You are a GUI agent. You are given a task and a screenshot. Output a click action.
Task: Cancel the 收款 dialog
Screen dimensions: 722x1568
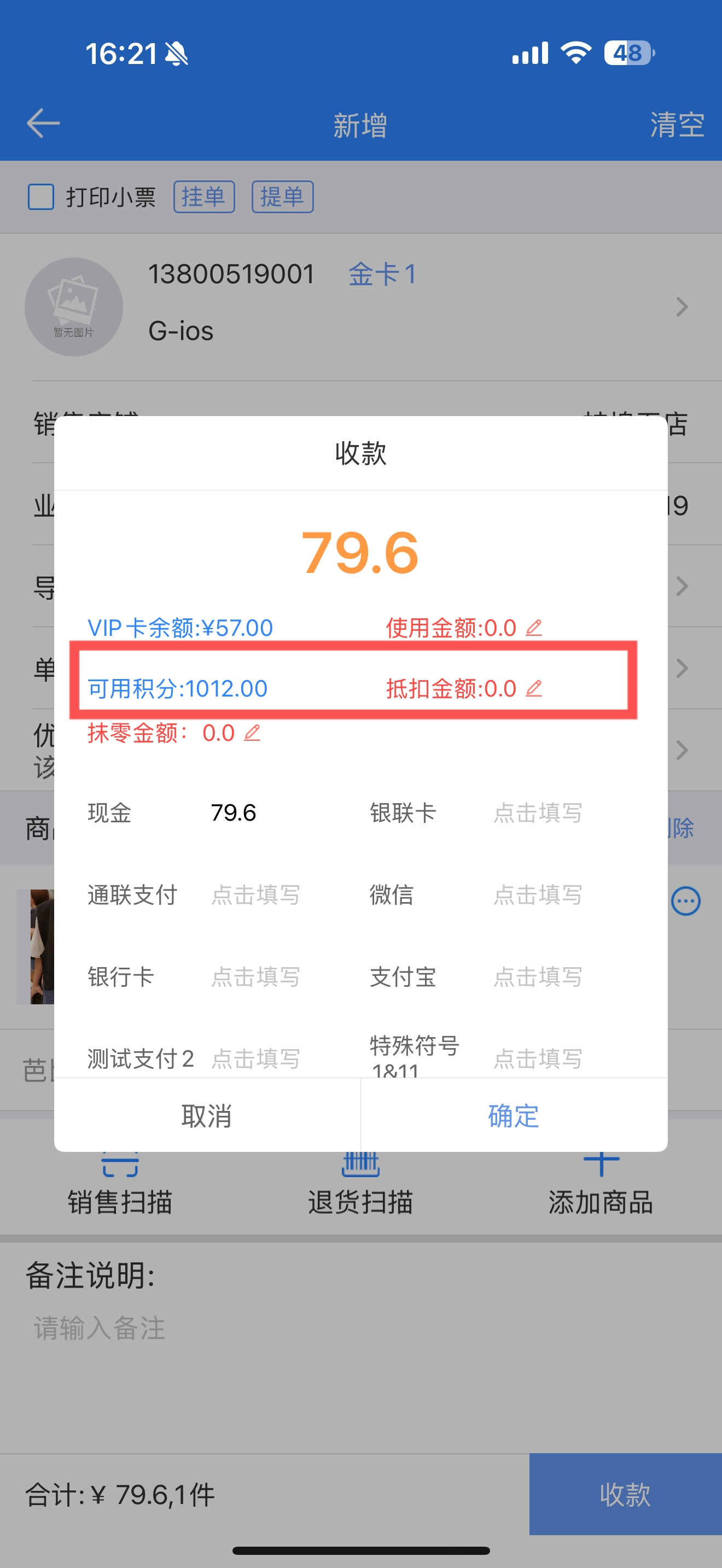(x=207, y=1116)
